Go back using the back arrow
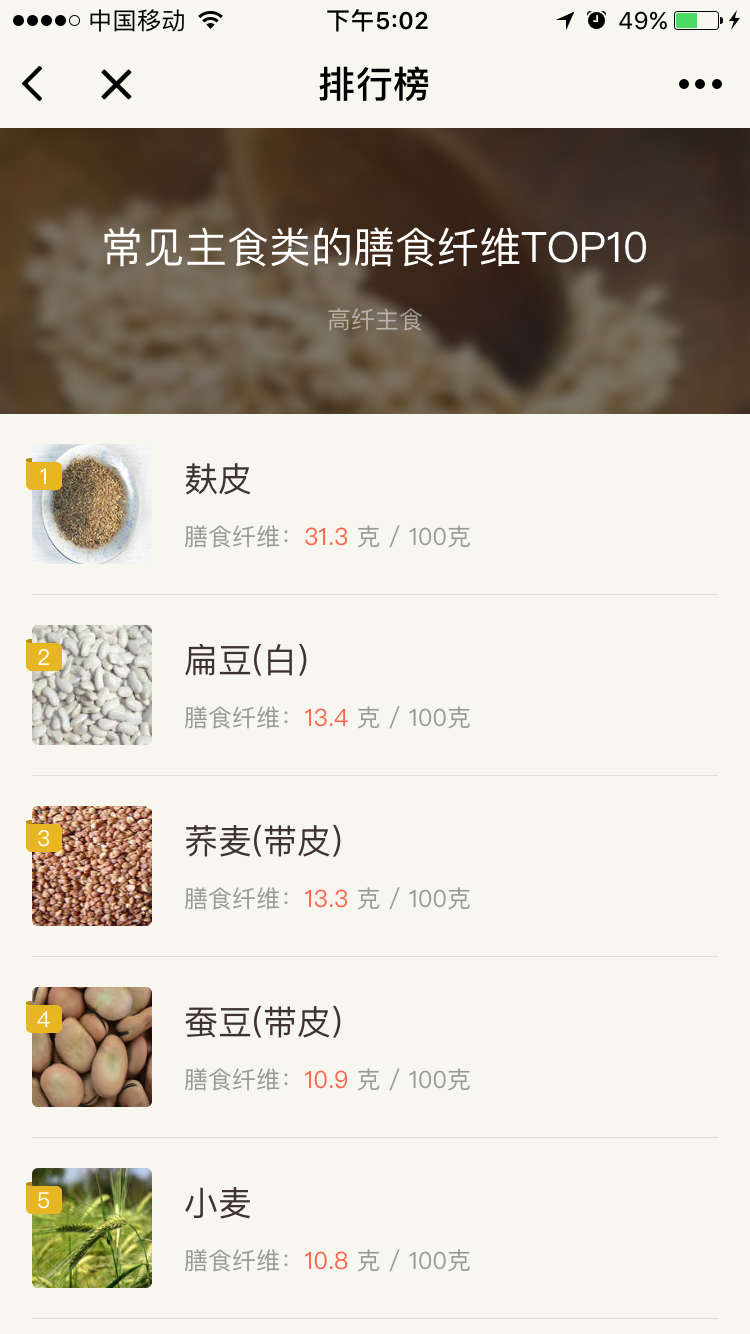Viewport: 750px width, 1334px height. point(33,85)
